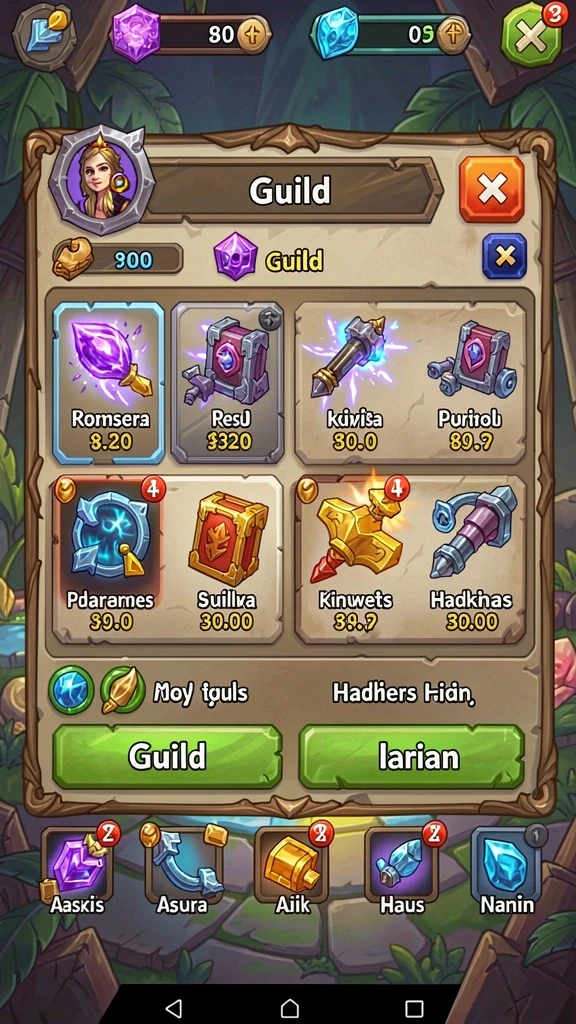Tap the green X button with badge
The width and height of the screenshot is (576, 1024).
(x=531, y=33)
